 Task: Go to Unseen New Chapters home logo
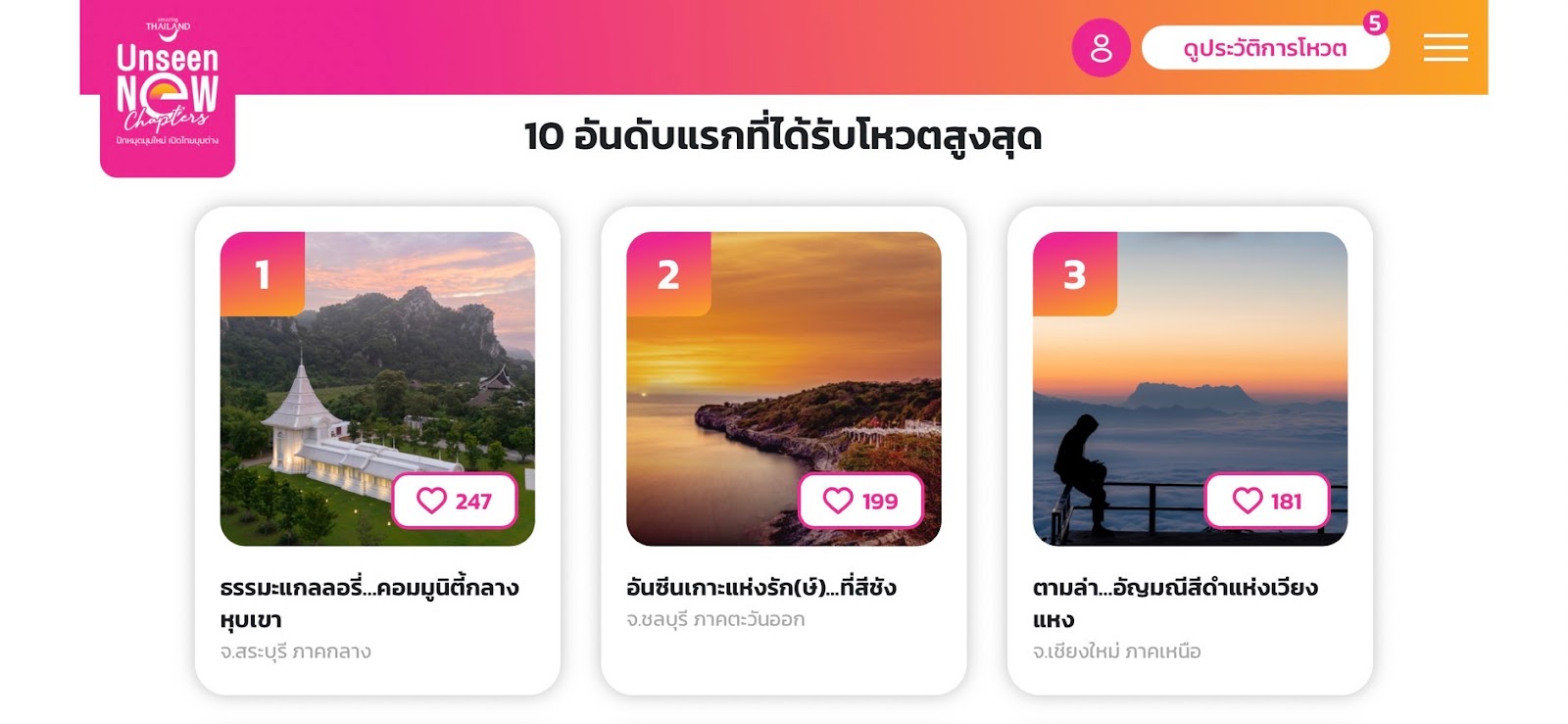(x=168, y=90)
